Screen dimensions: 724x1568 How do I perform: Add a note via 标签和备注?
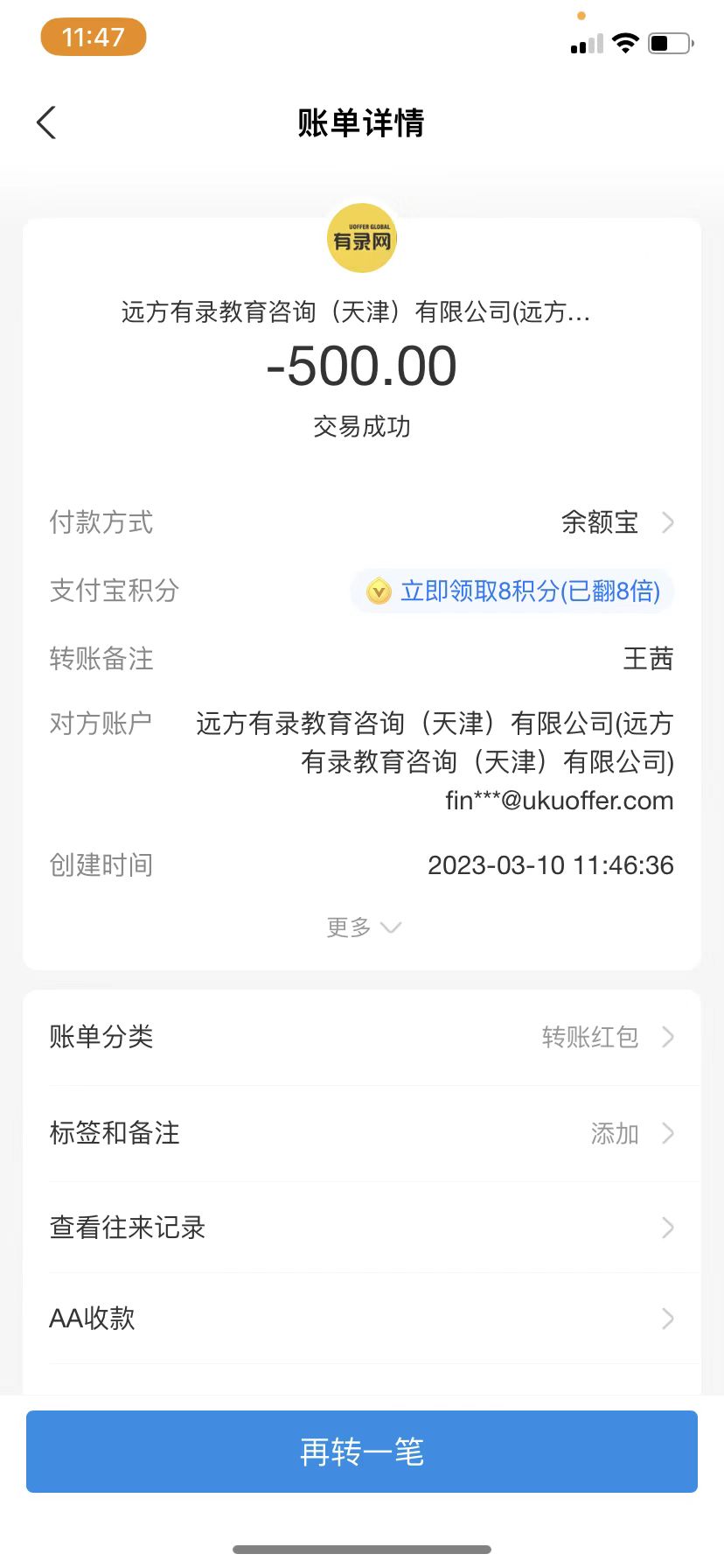362,1133
